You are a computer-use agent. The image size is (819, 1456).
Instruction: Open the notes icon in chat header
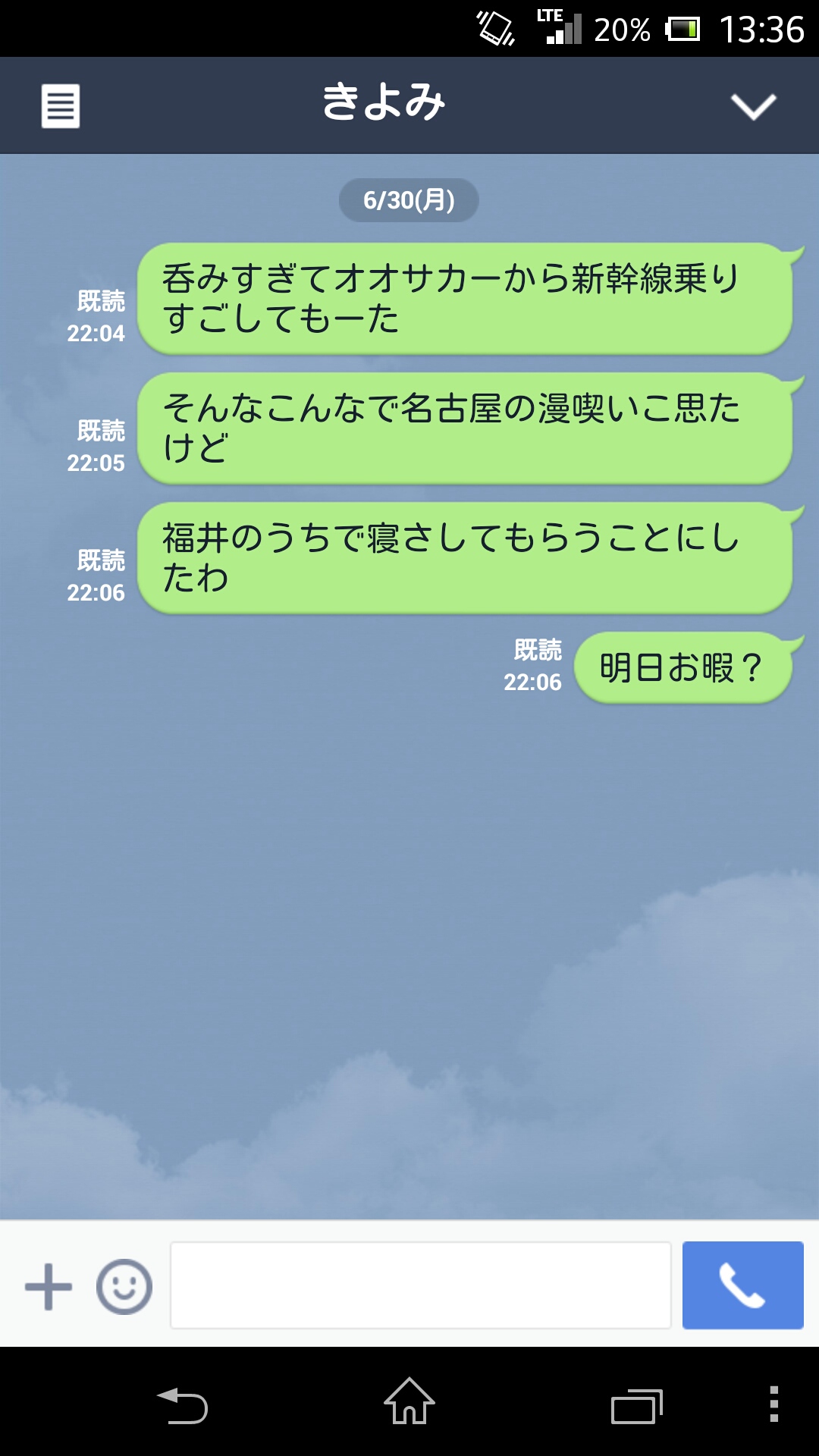click(x=61, y=106)
